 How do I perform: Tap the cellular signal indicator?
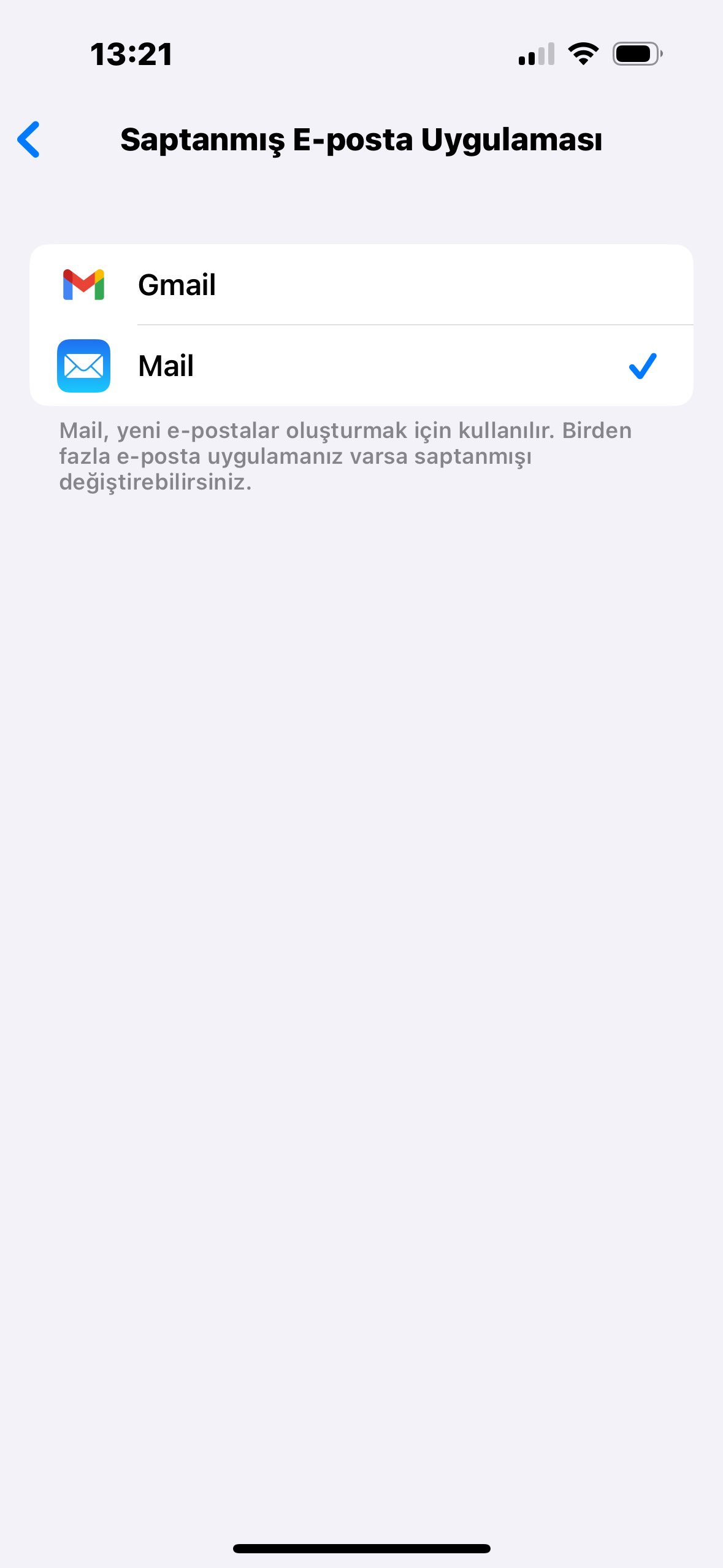536,54
